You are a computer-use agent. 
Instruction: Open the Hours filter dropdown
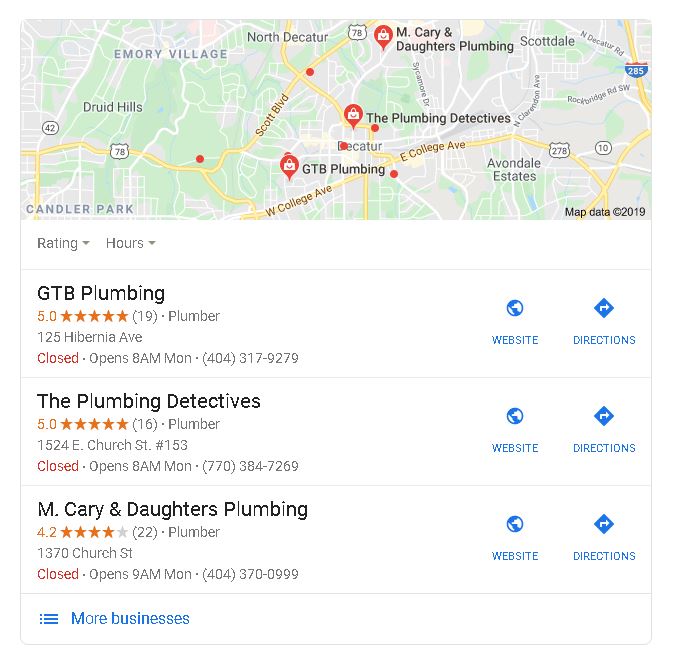coord(130,243)
